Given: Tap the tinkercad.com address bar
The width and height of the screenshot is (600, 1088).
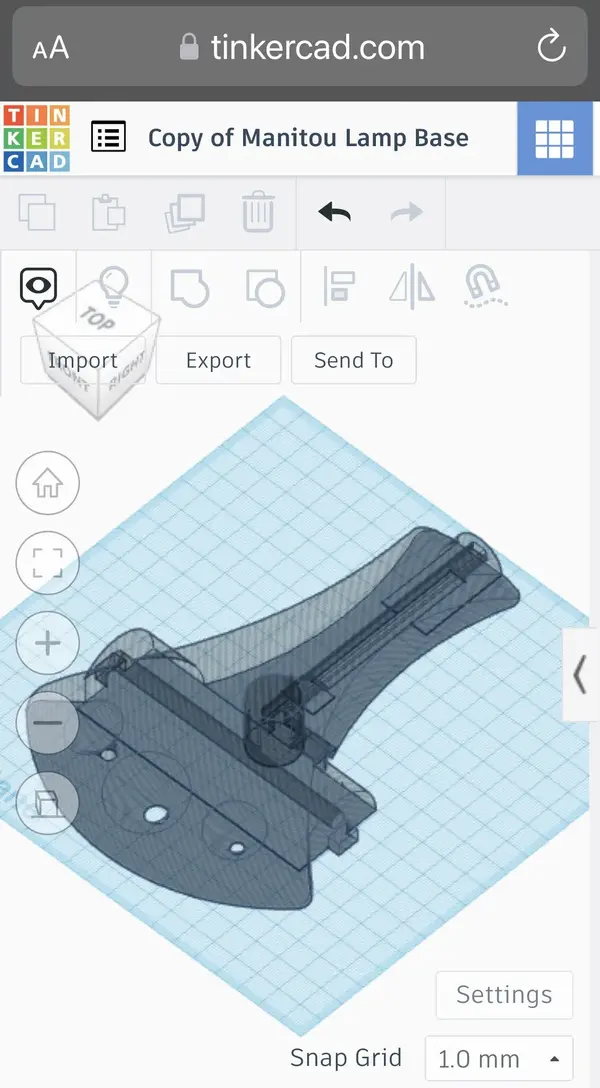Looking at the screenshot, I should coord(300,47).
